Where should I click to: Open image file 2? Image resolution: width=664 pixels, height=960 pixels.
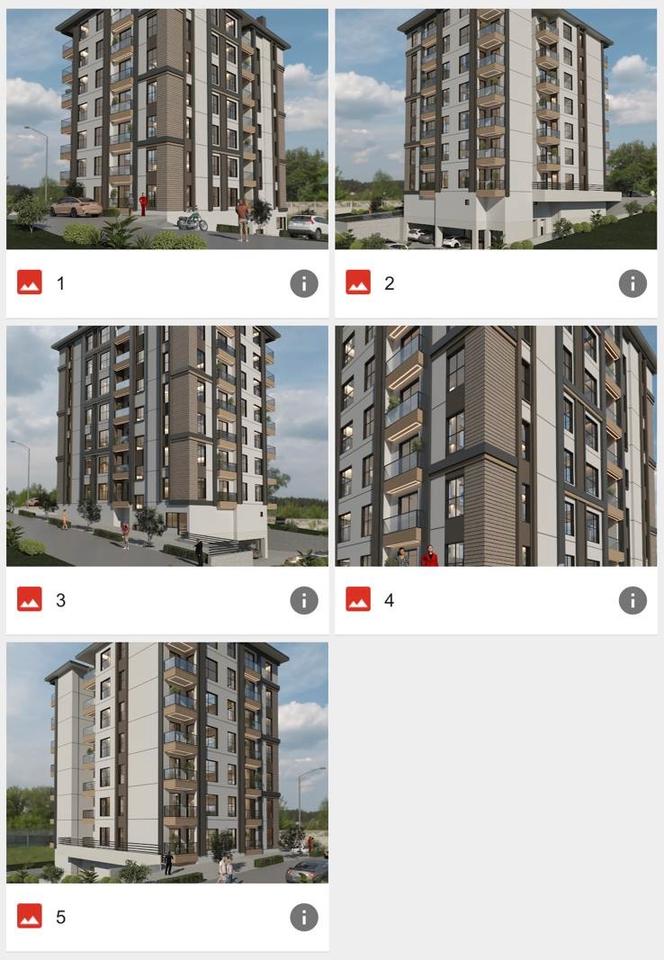pos(496,129)
